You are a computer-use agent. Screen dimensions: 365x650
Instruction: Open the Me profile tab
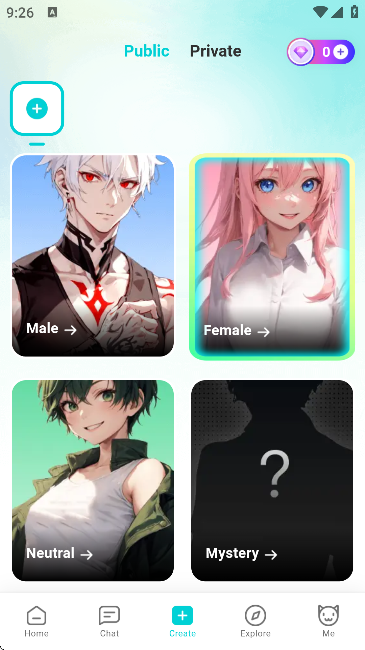click(328, 621)
